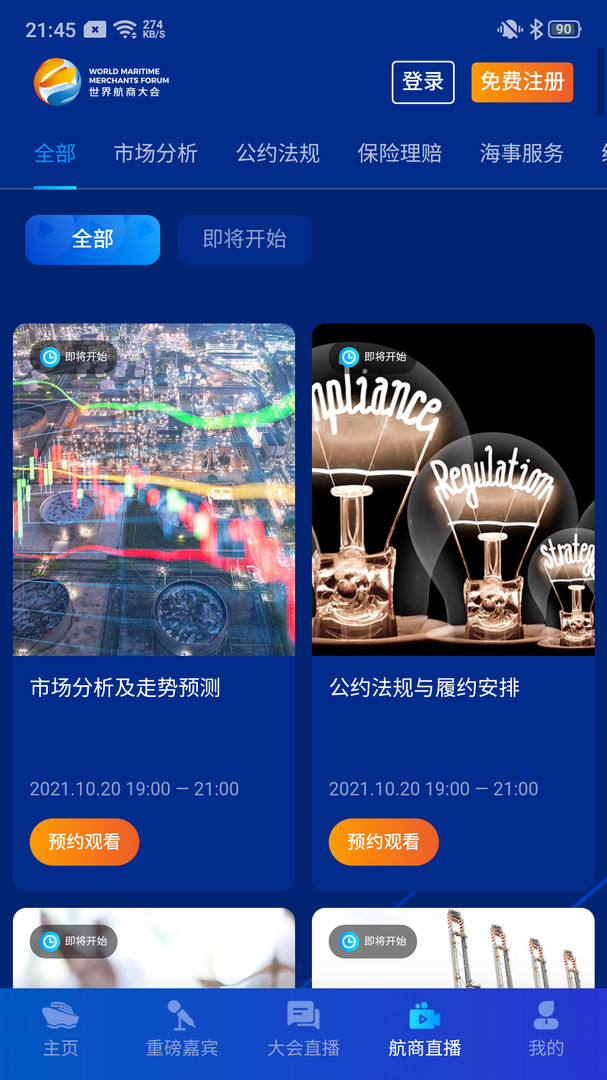This screenshot has height=1080, width=607.
Task: Tap the 登录 login button
Action: (423, 82)
